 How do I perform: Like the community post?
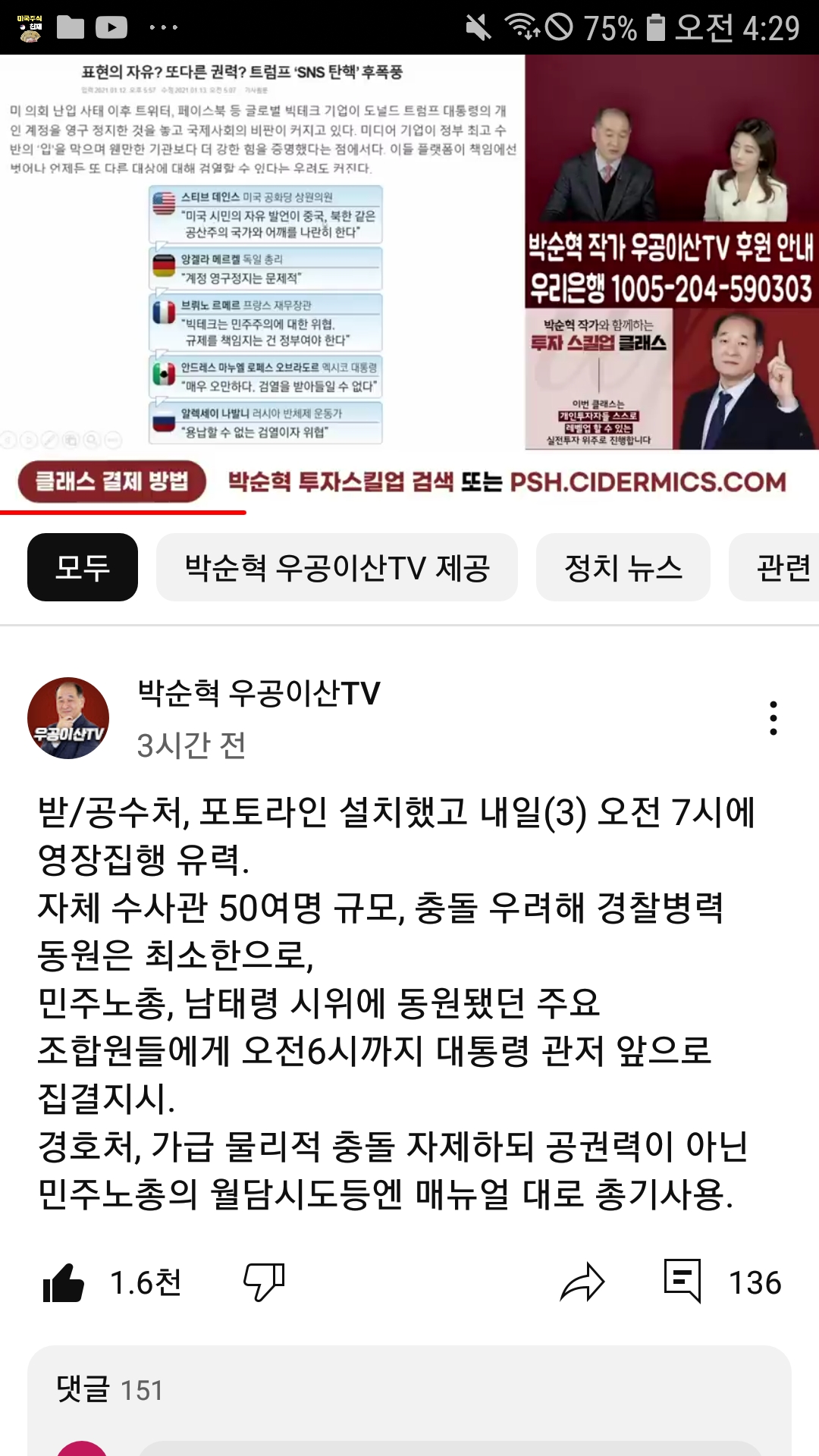point(64,1283)
